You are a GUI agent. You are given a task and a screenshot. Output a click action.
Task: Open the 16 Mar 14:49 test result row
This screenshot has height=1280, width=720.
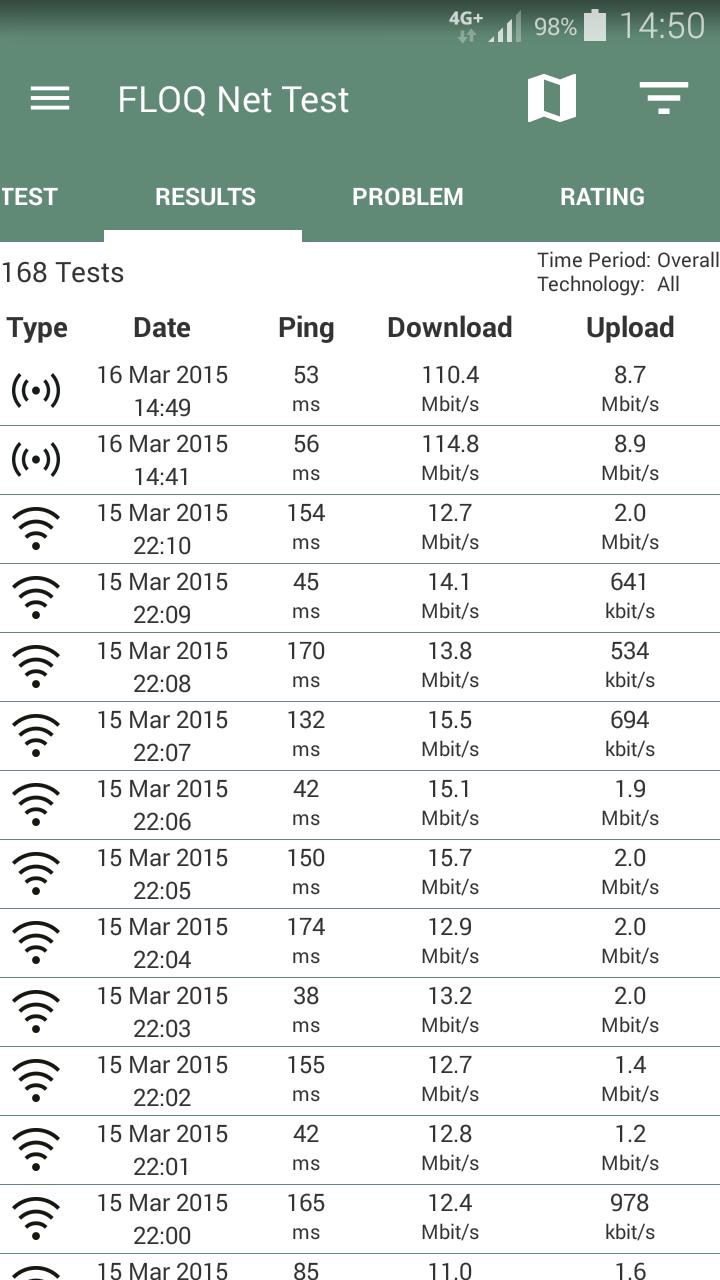point(360,389)
